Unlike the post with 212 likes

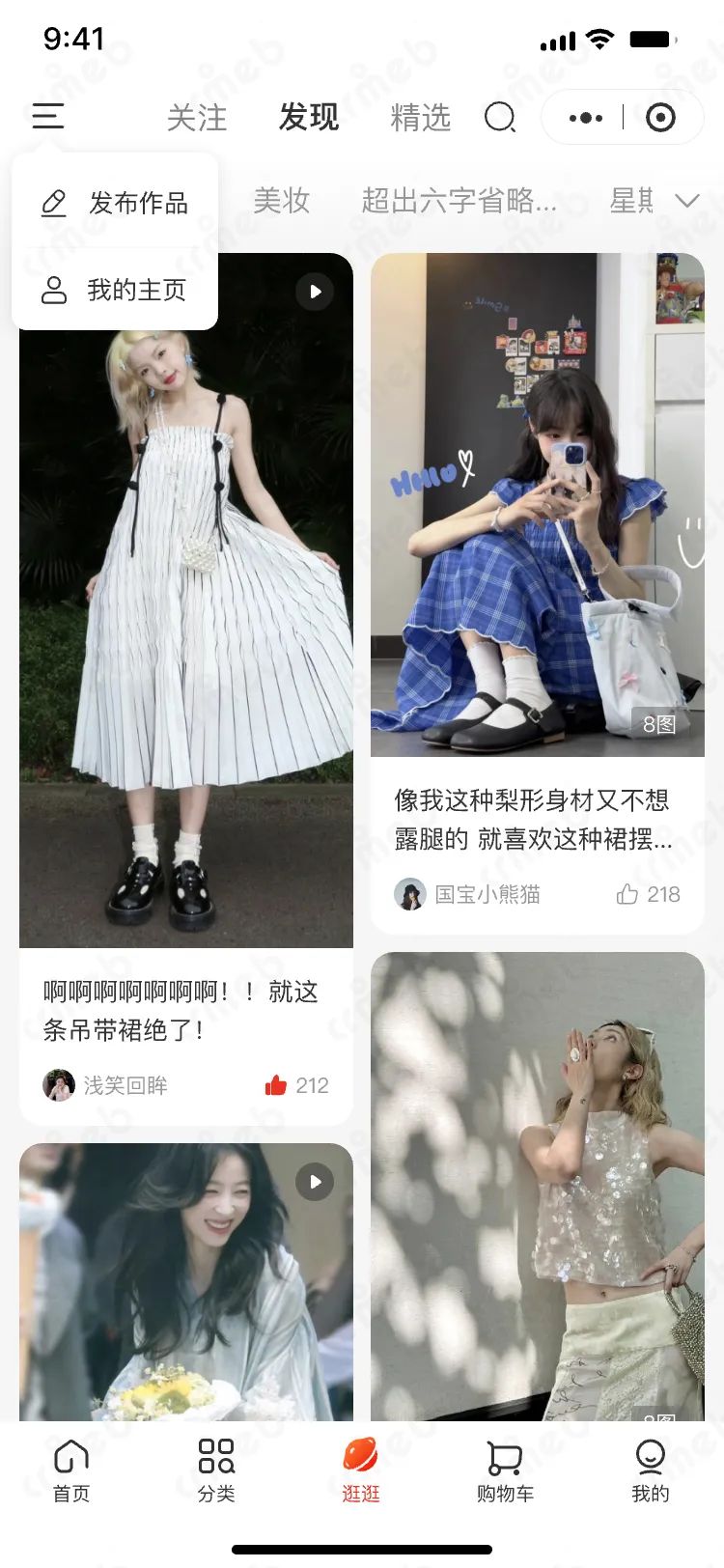pos(276,1085)
